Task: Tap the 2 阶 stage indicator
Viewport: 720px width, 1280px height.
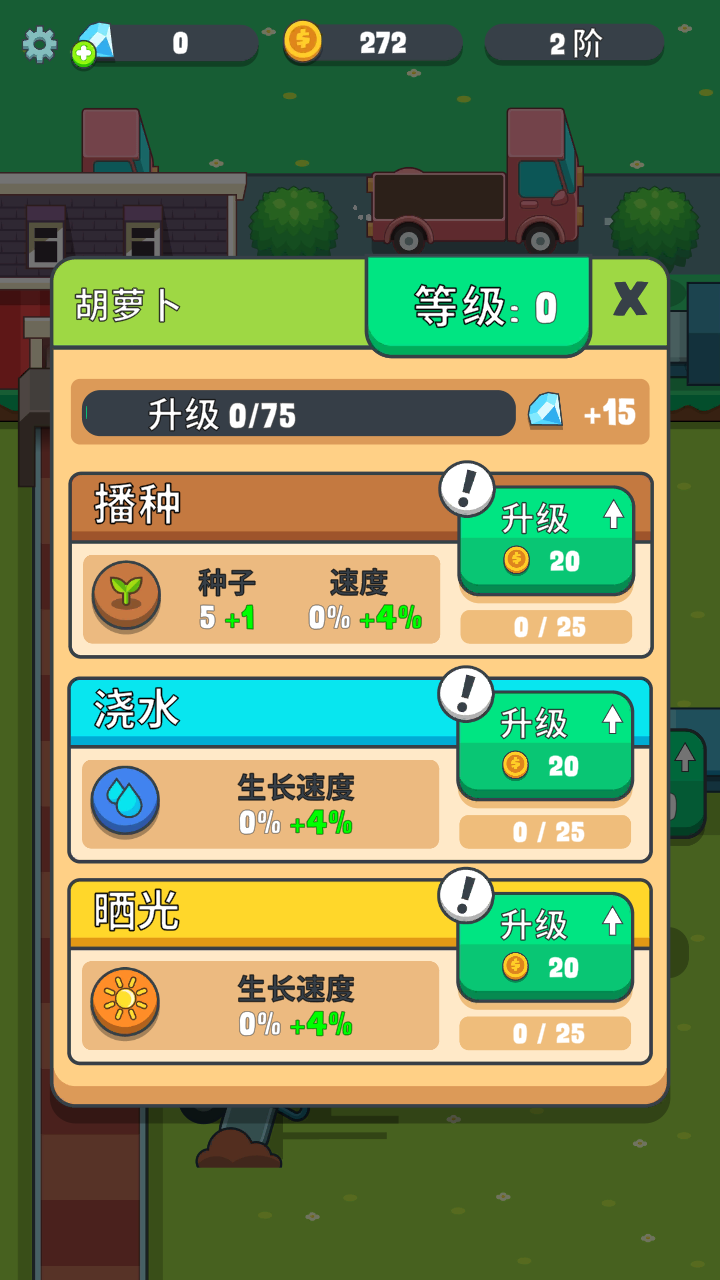Action: 574,44
